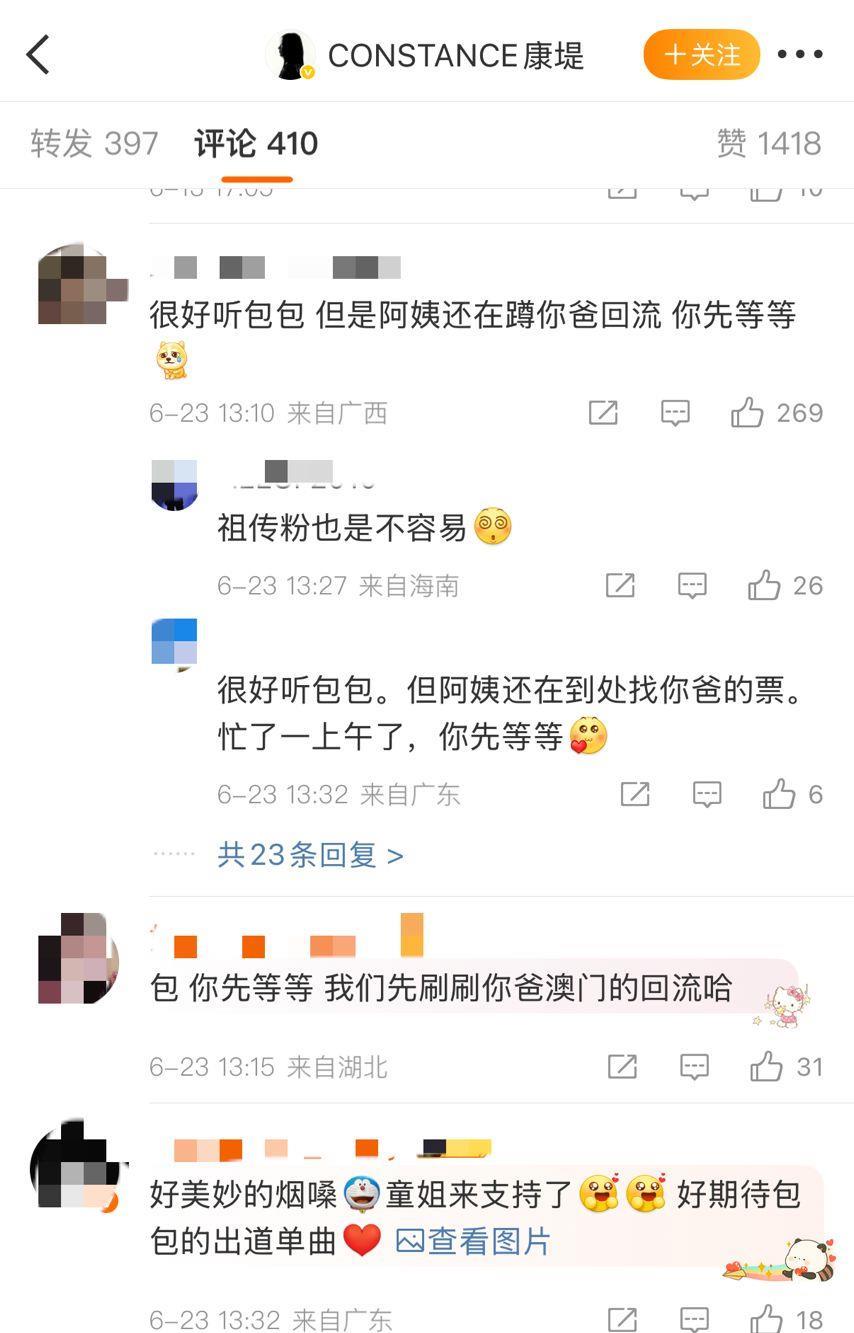Like the 好美妙的烟嗓 comment with 18 likes
854x1333 pixels.
[767, 1319]
